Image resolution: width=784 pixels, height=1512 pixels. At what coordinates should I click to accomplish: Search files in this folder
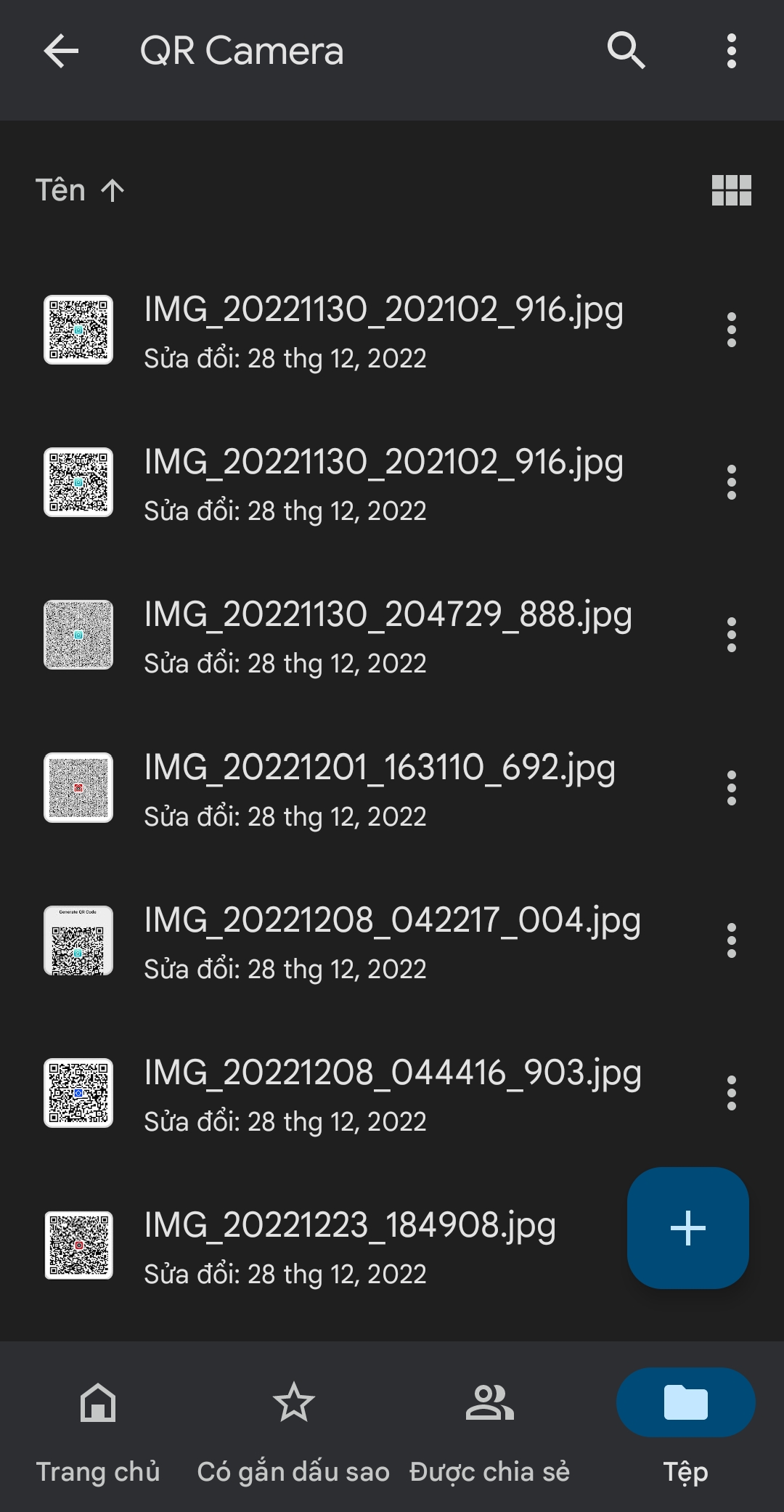pos(626,51)
